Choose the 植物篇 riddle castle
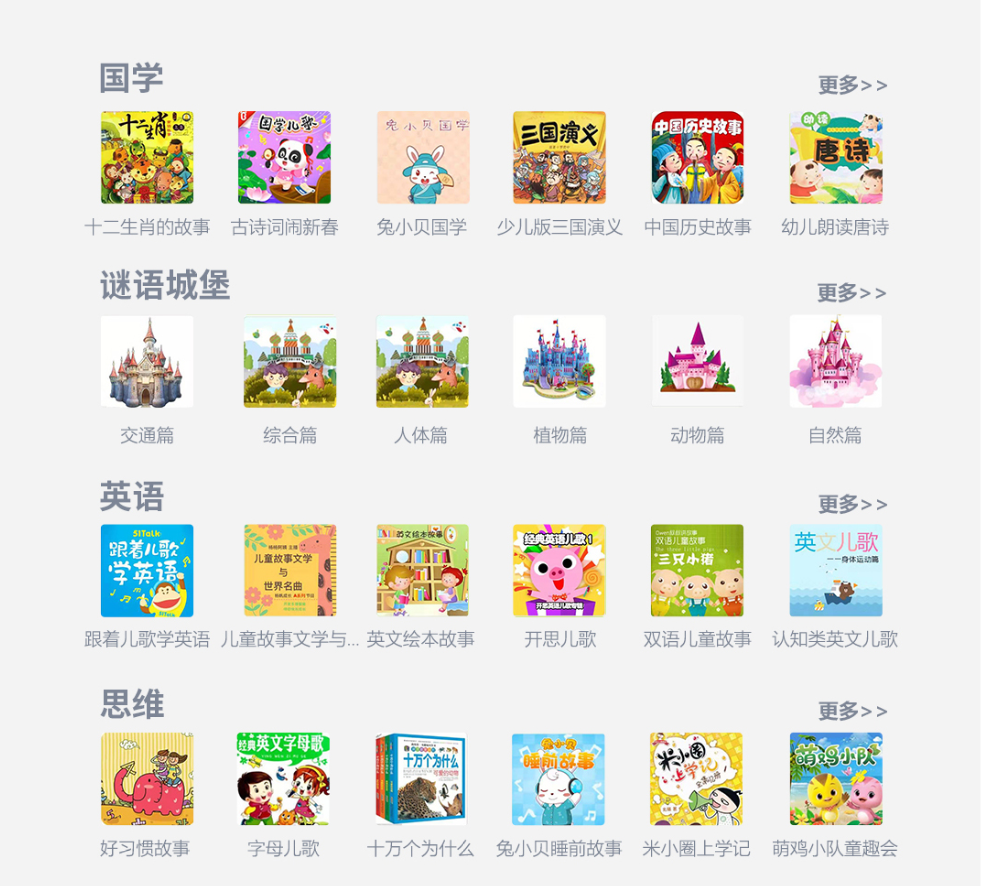This screenshot has width=983, height=887. (x=559, y=362)
